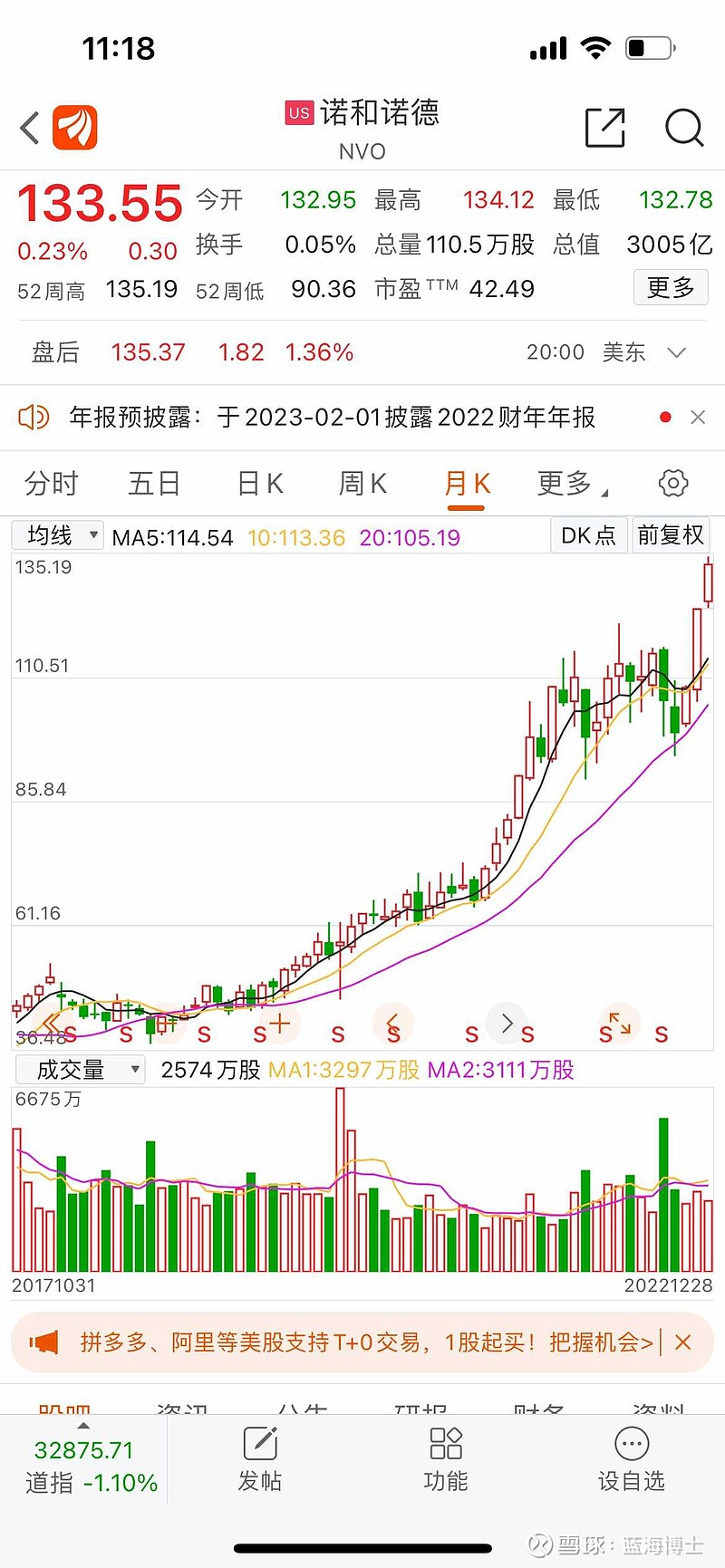The image size is (725, 1568).
Task: Toggle 前复权 price adjustment
Action: point(671,535)
